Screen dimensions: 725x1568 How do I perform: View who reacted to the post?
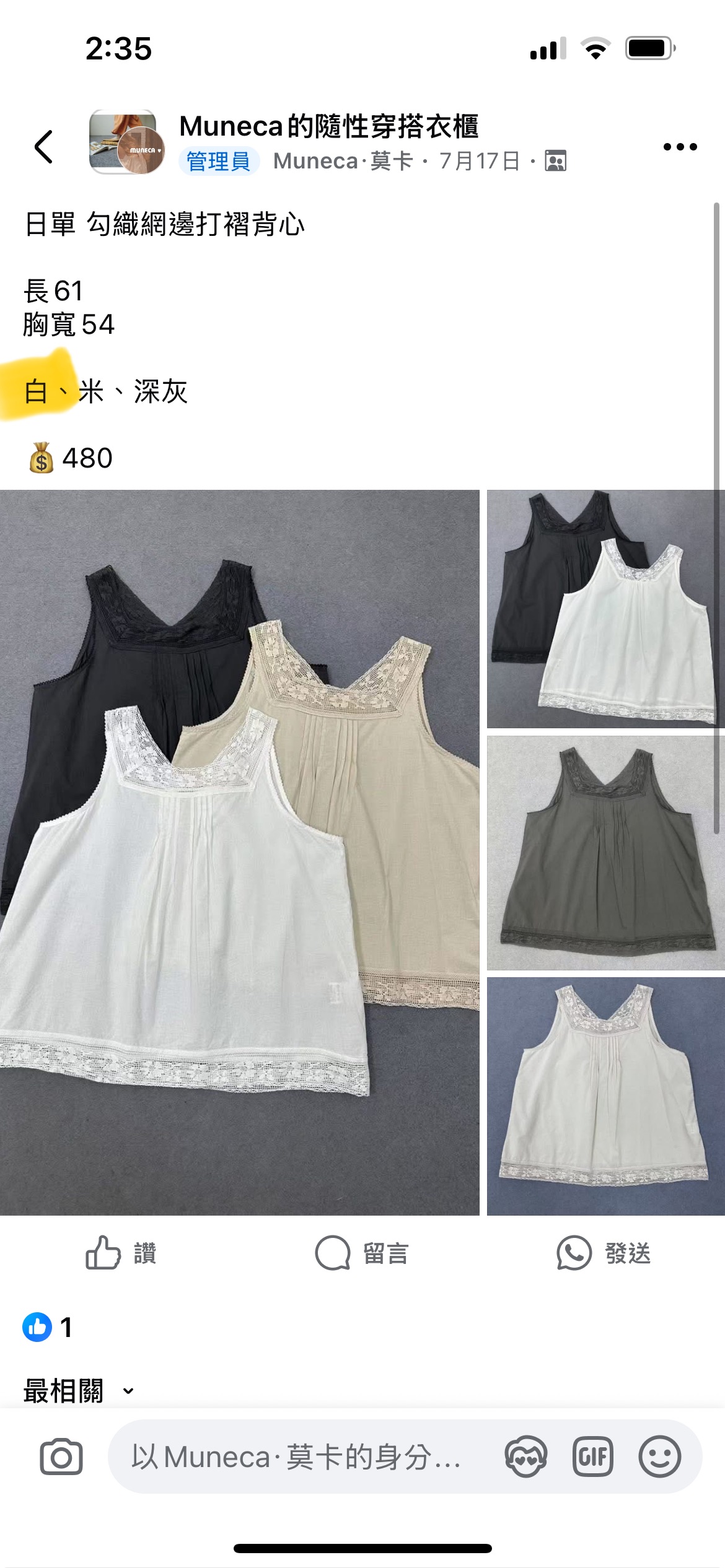tap(48, 1326)
